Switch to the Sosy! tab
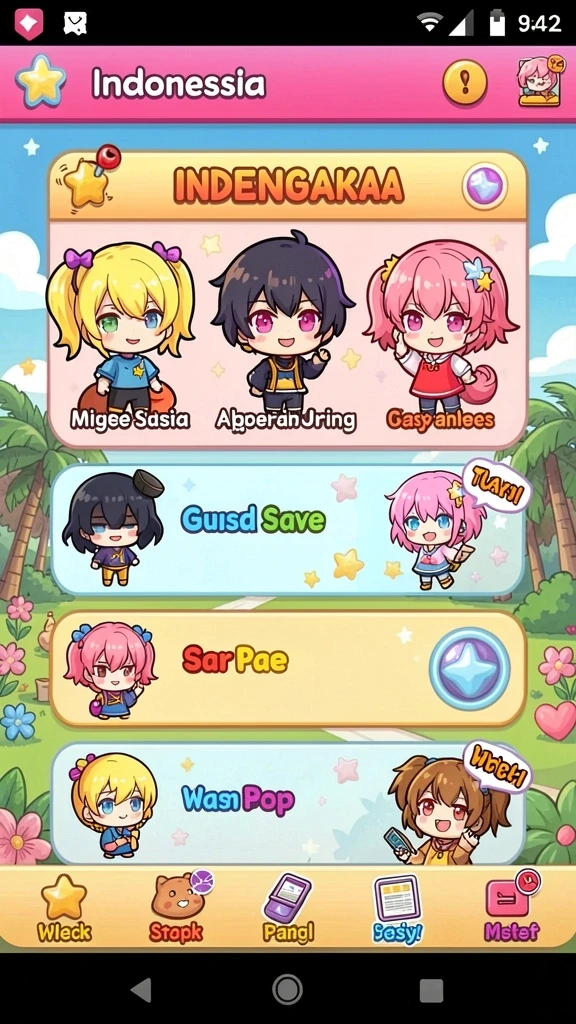576x1024 pixels. pos(397,909)
